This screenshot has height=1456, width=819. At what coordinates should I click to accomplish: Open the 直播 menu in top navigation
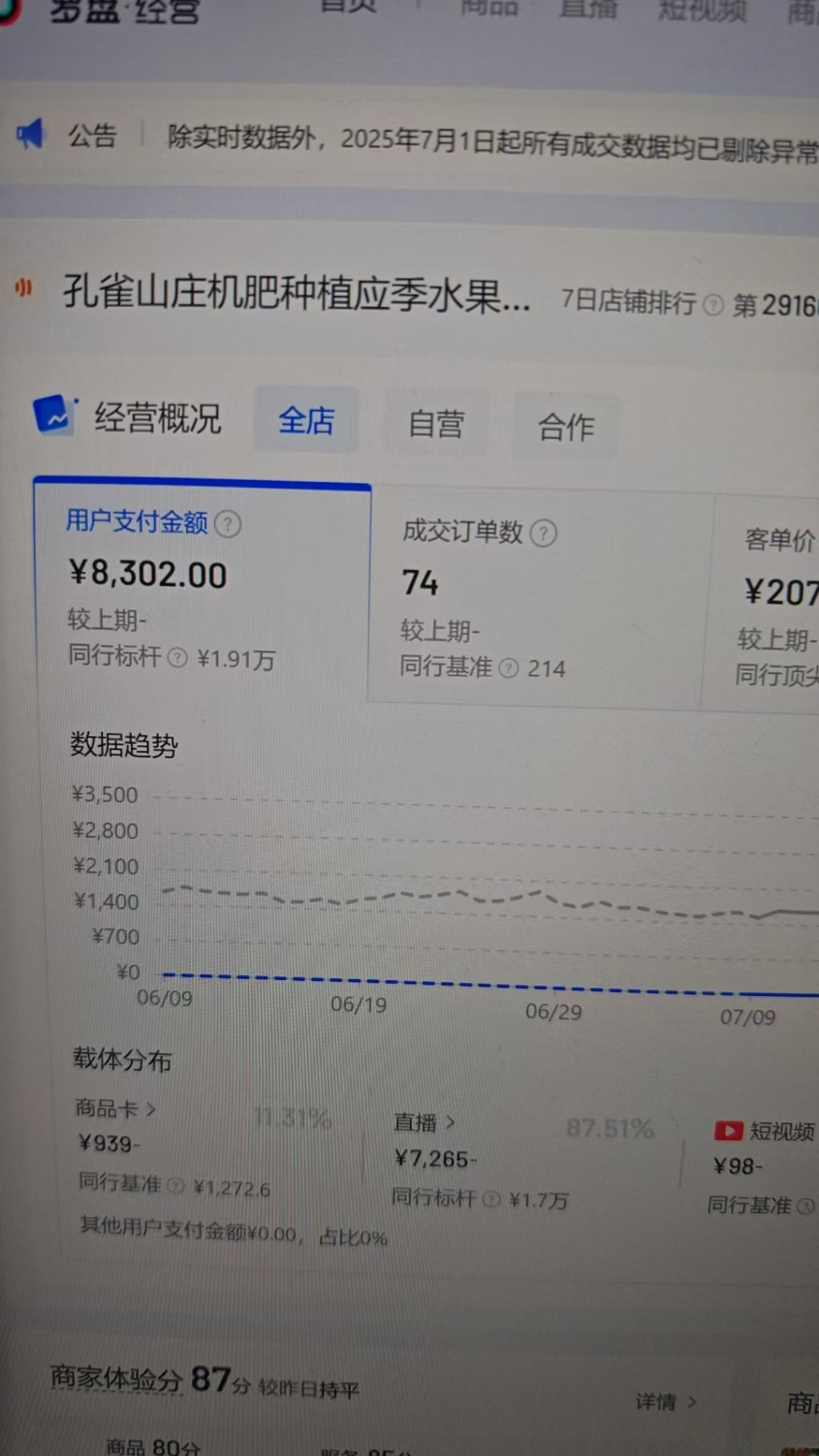[588, 10]
